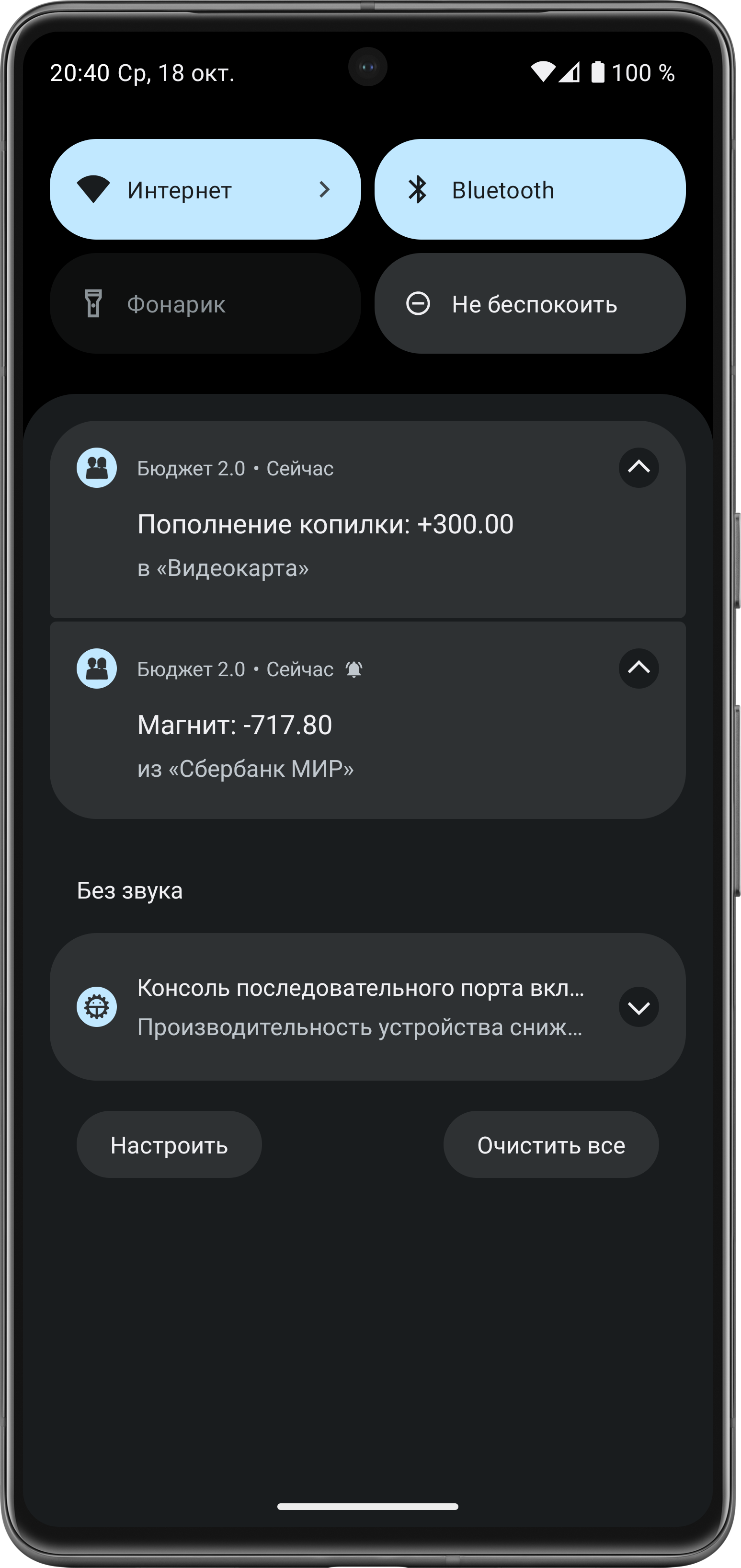Image resolution: width=741 pixels, height=1568 pixels.
Task: Enable Не беспокоить mode
Action: point(529,303)
